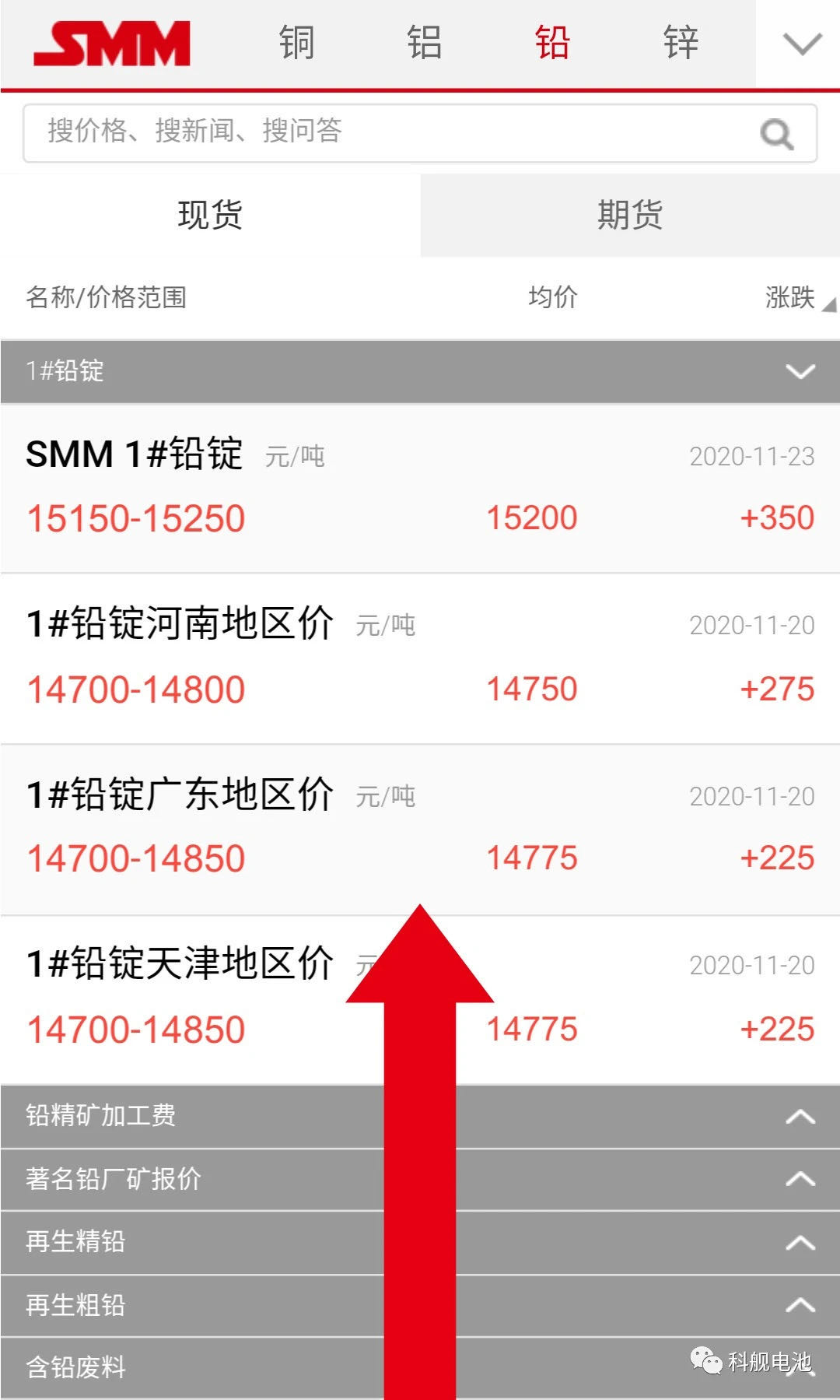
Task: Open SMM 1#铅锭 price details
Action: pyautogui.click(x=420, y=488)
